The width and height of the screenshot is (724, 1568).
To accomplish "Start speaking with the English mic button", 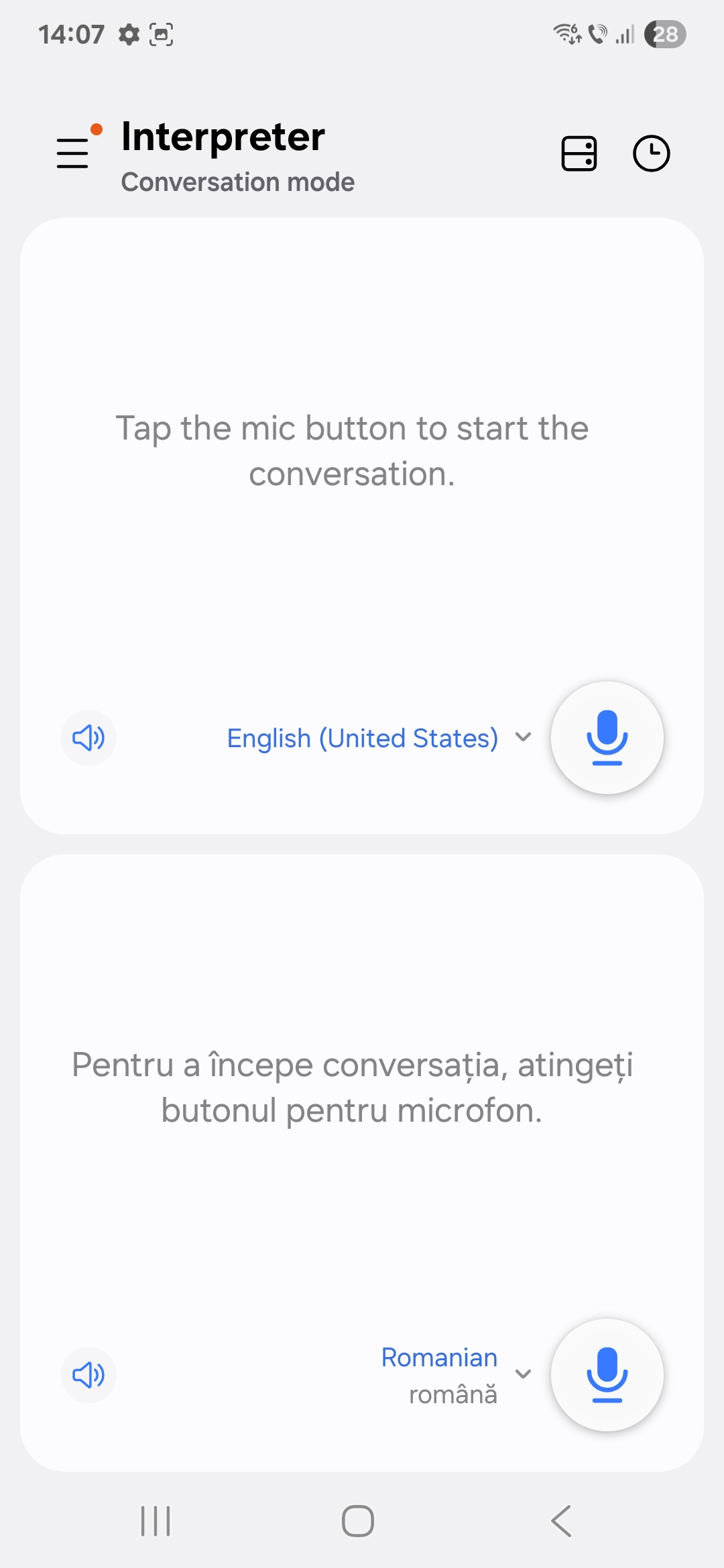I will [x=607, y=738].
